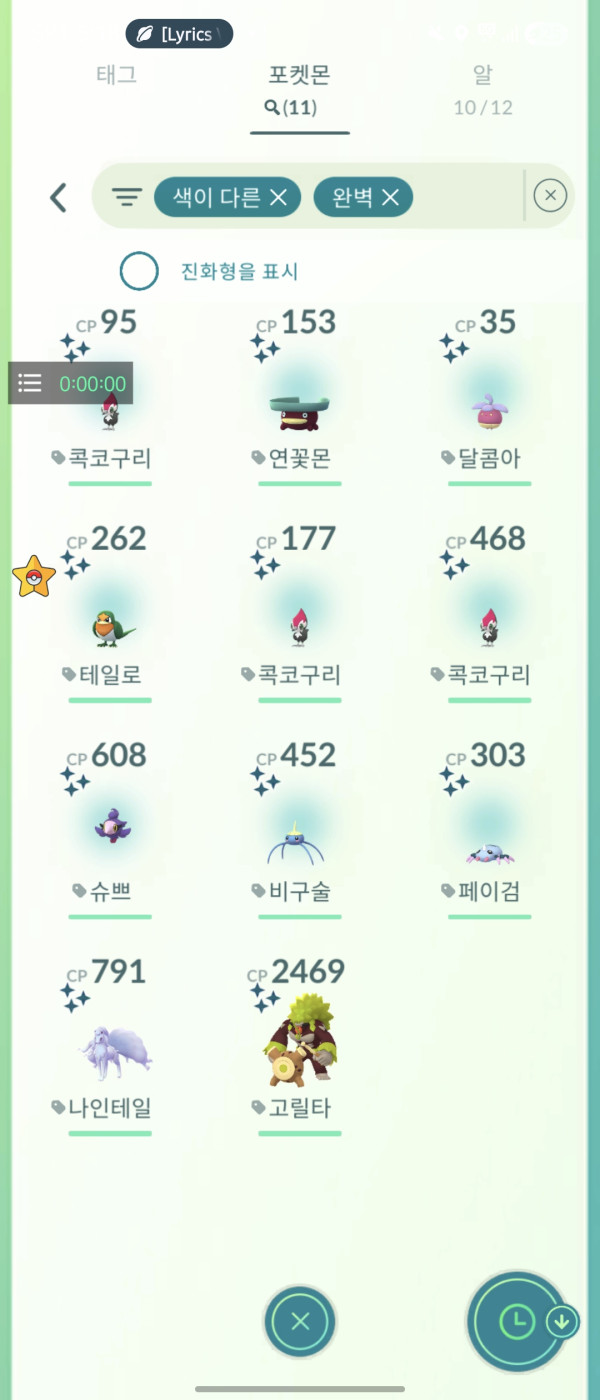The width and height of the screenshot is (600, 1400).
Task: View the CP 791 나인테일
Action: coord(110,1045)
